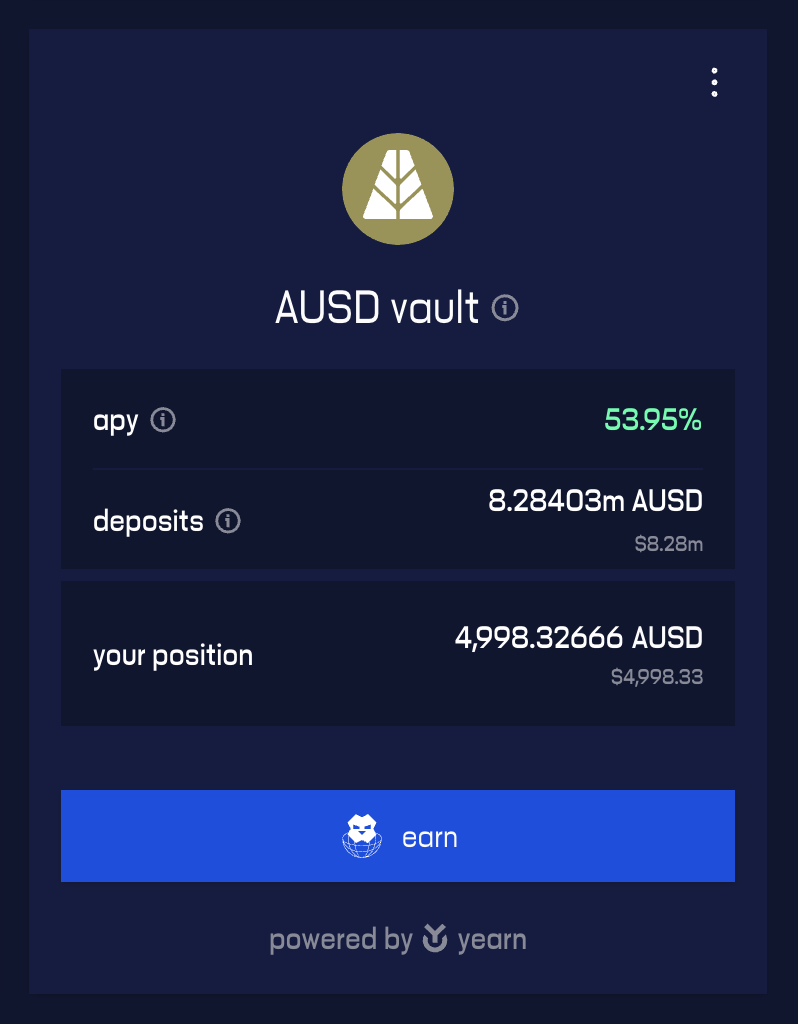
Task: Click the AUSD vault title text
Action: 376,308
